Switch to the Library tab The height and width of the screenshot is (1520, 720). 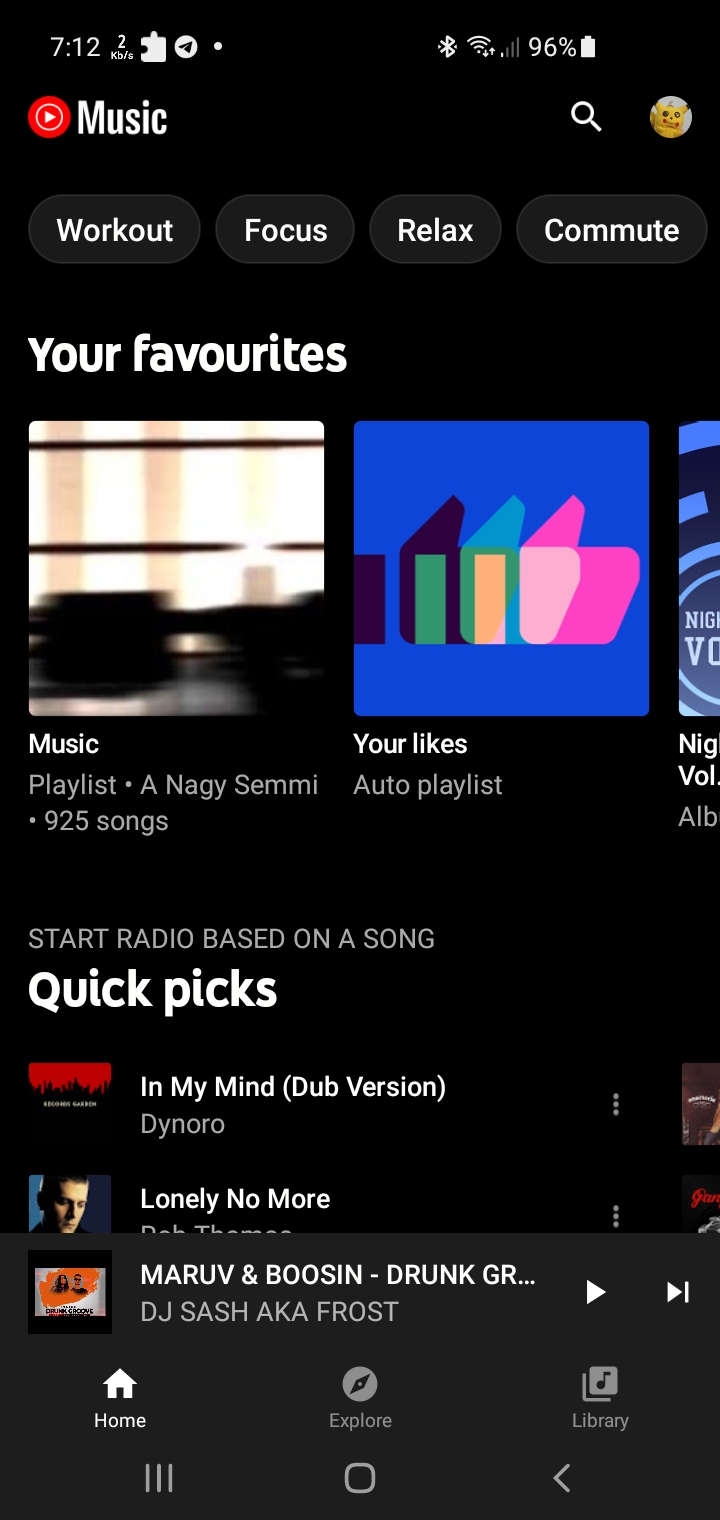coord(600,1398)
